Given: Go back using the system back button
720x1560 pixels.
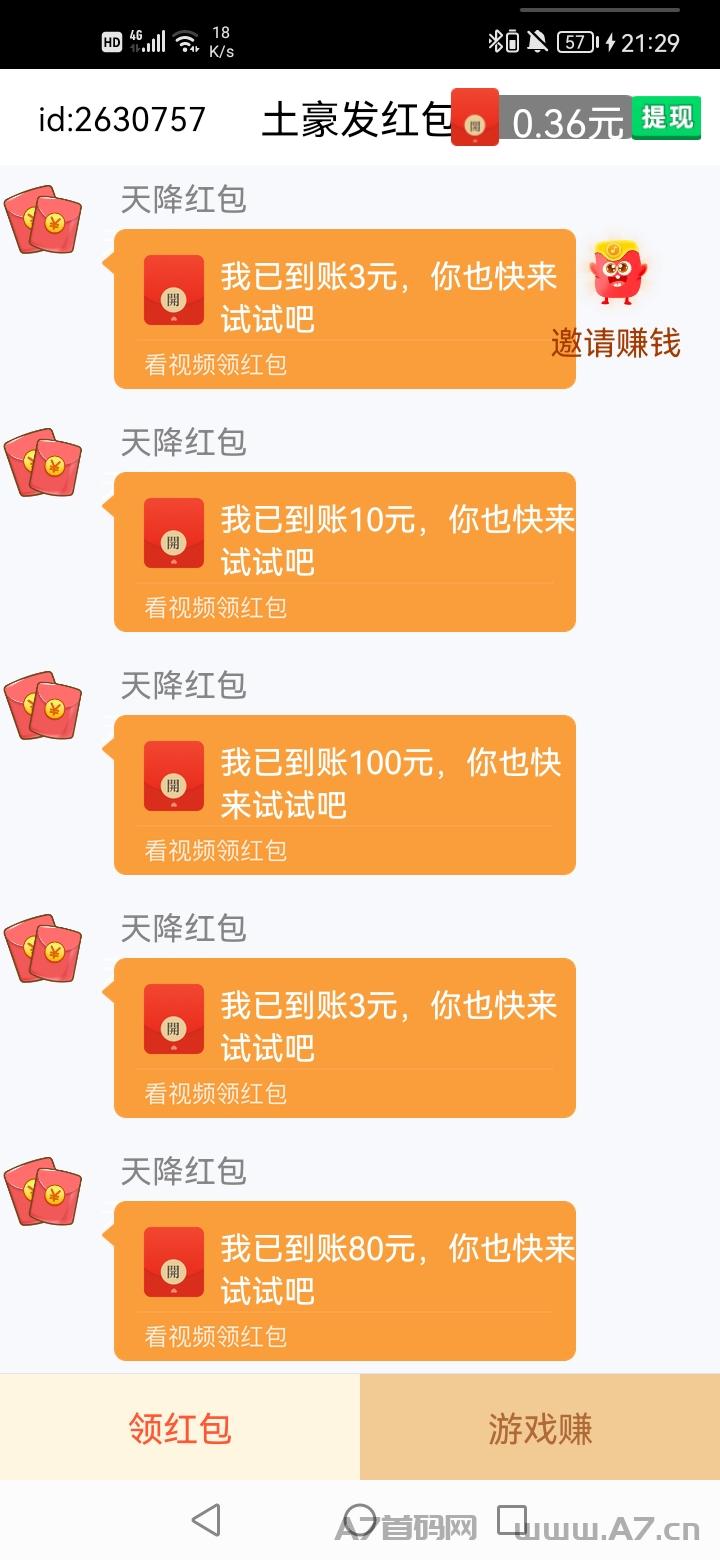Looking at the screenshot, I should pyautogui.click(x=206, y=1520).
